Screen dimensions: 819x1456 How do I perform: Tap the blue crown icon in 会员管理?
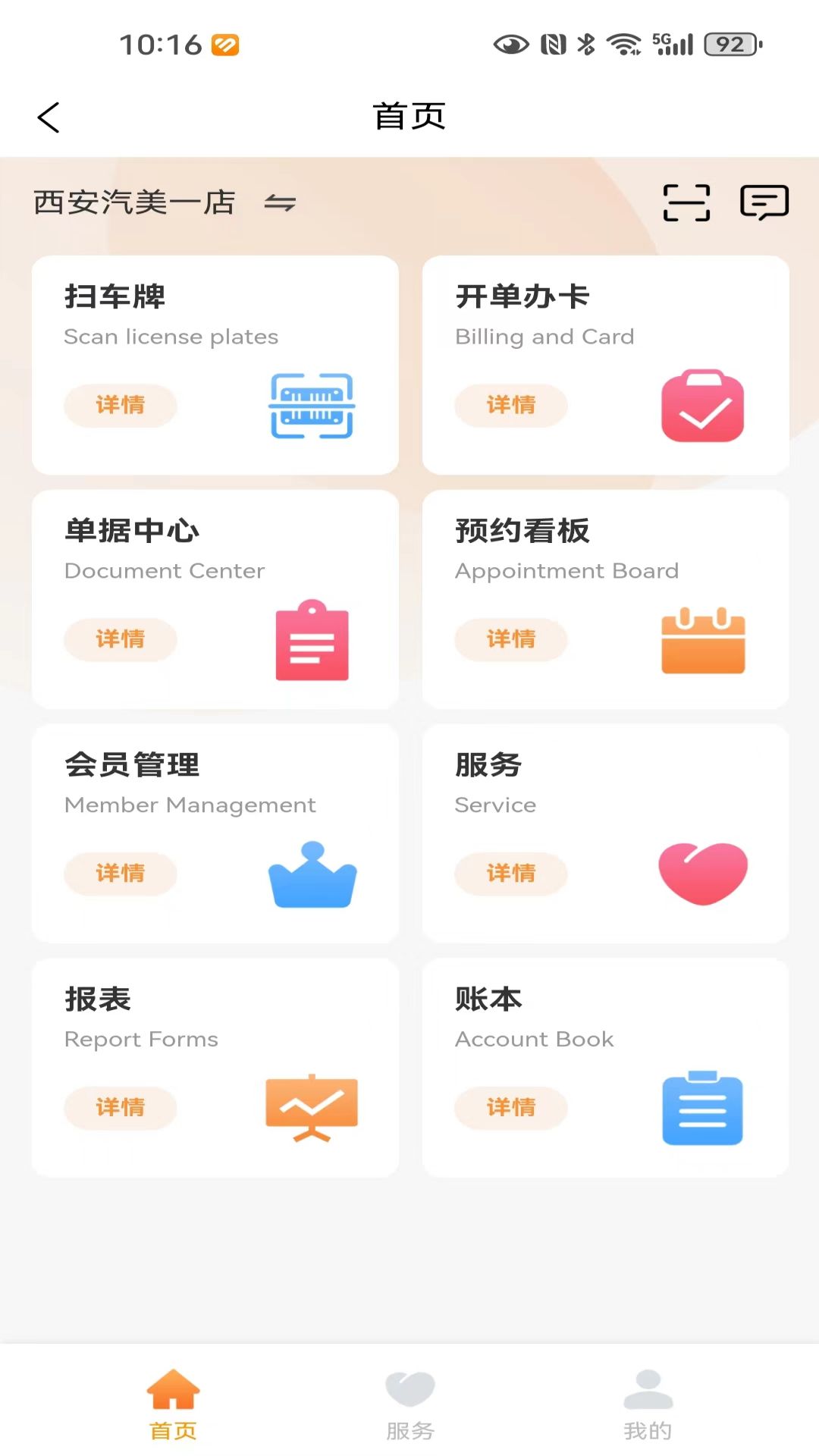coord(312,874)
